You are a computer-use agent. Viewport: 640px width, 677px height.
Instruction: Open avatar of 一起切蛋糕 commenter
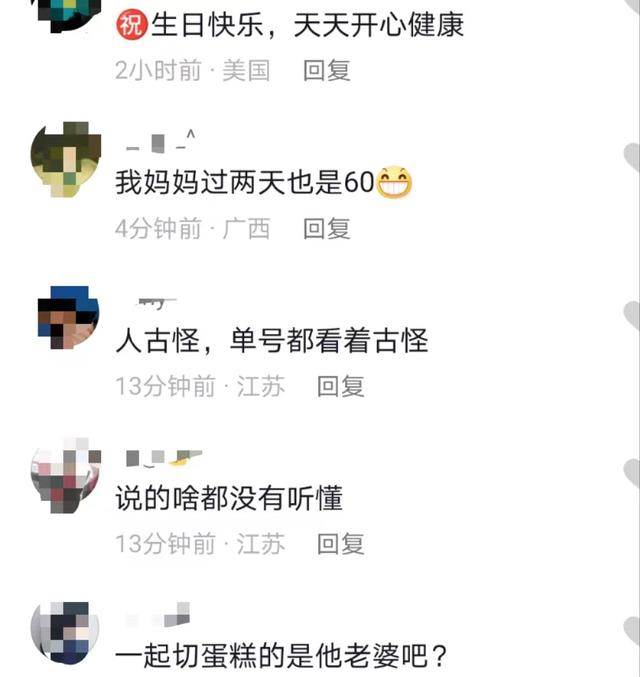66,633
